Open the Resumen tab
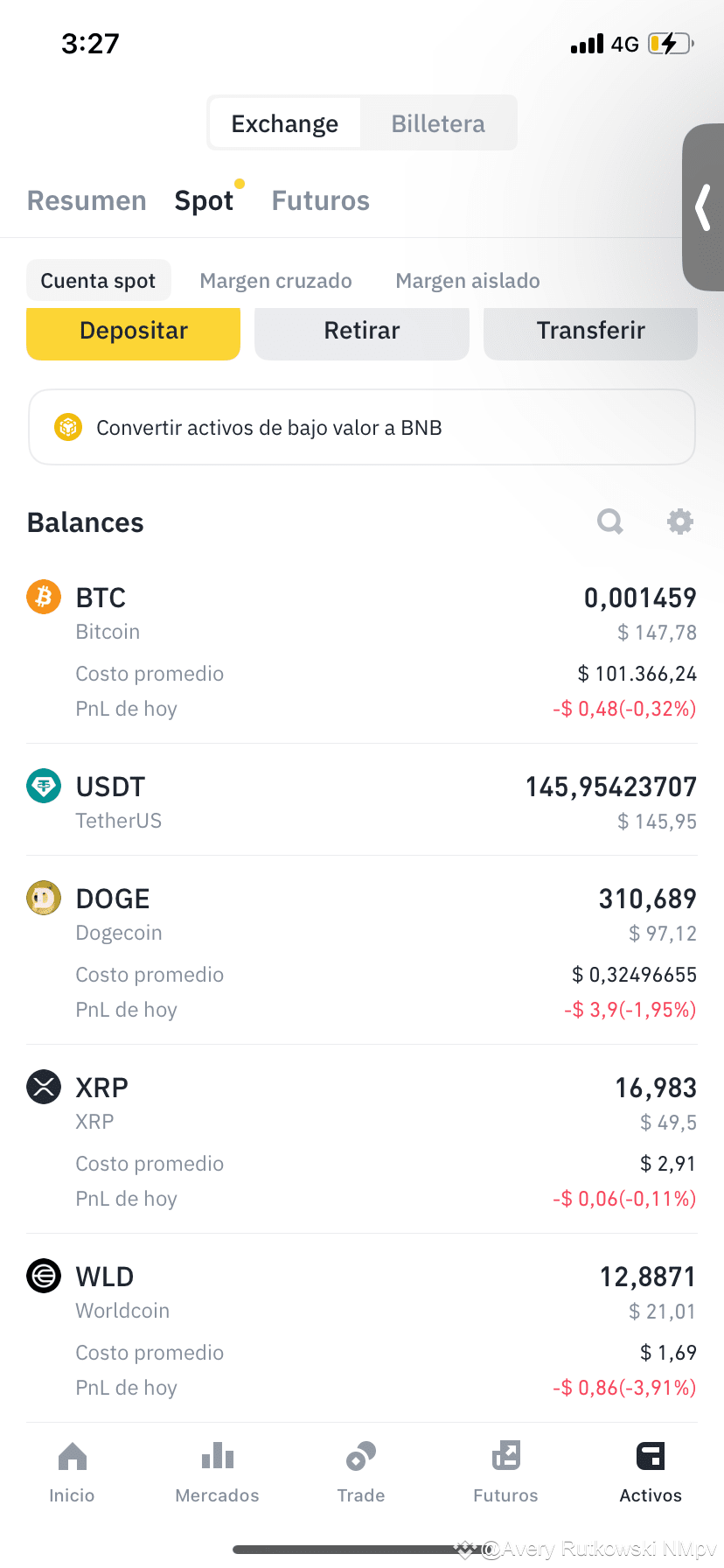 click(x=87, y=200)
